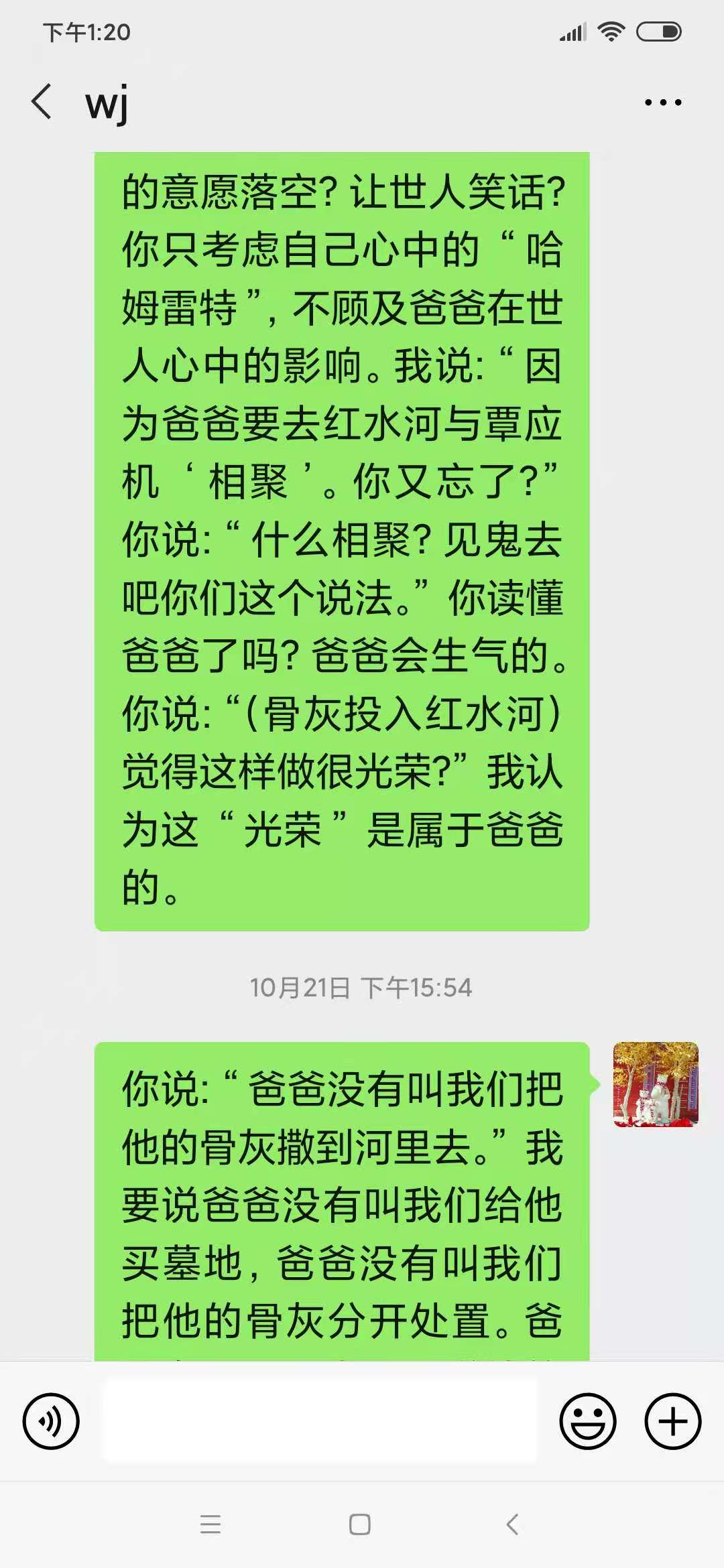724x1568 pixels.
Task: Go back from the wj chat
Action: coord(42,102)
